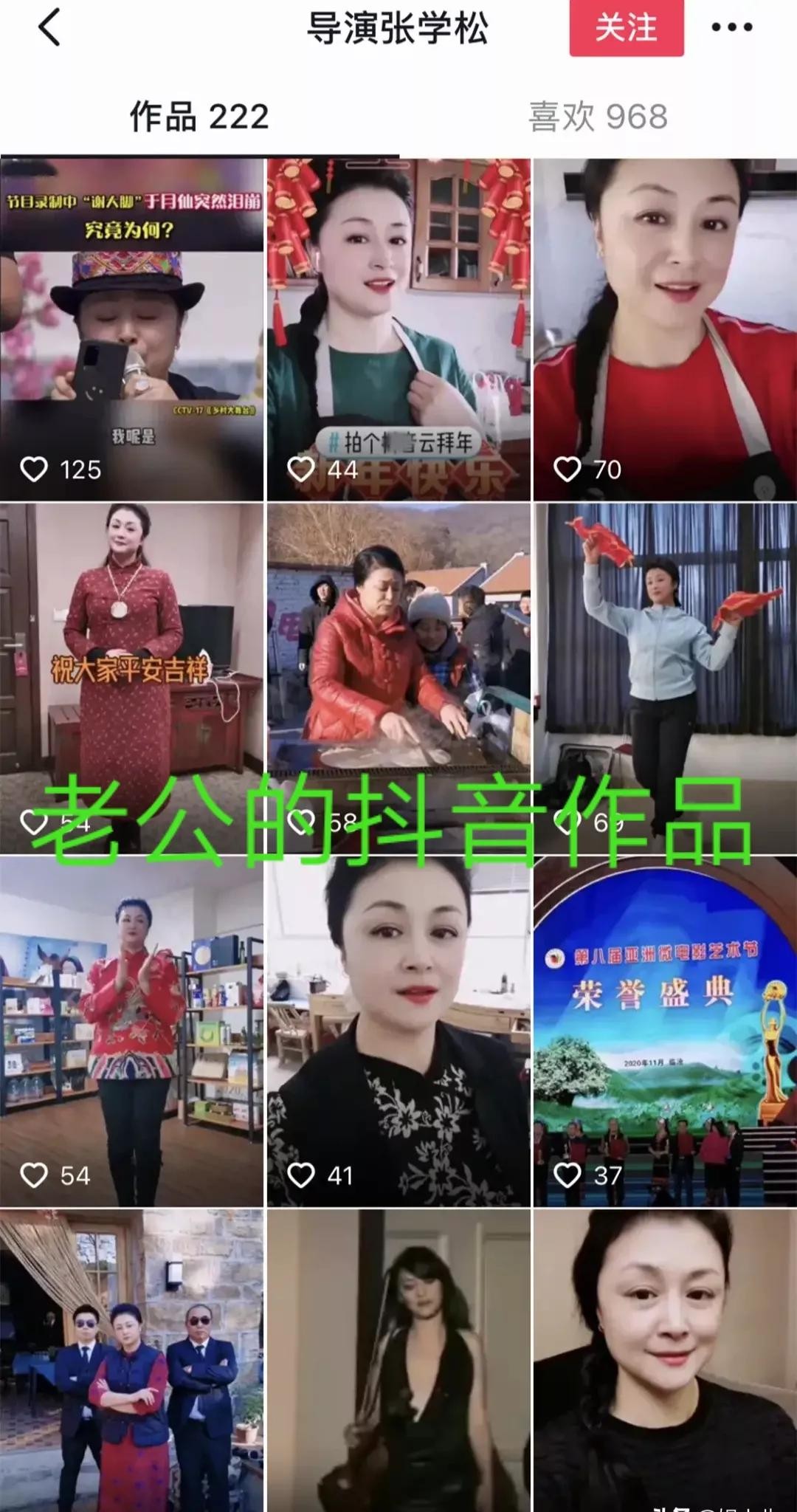Open the video with 70 likes

(x=665, y=330)
